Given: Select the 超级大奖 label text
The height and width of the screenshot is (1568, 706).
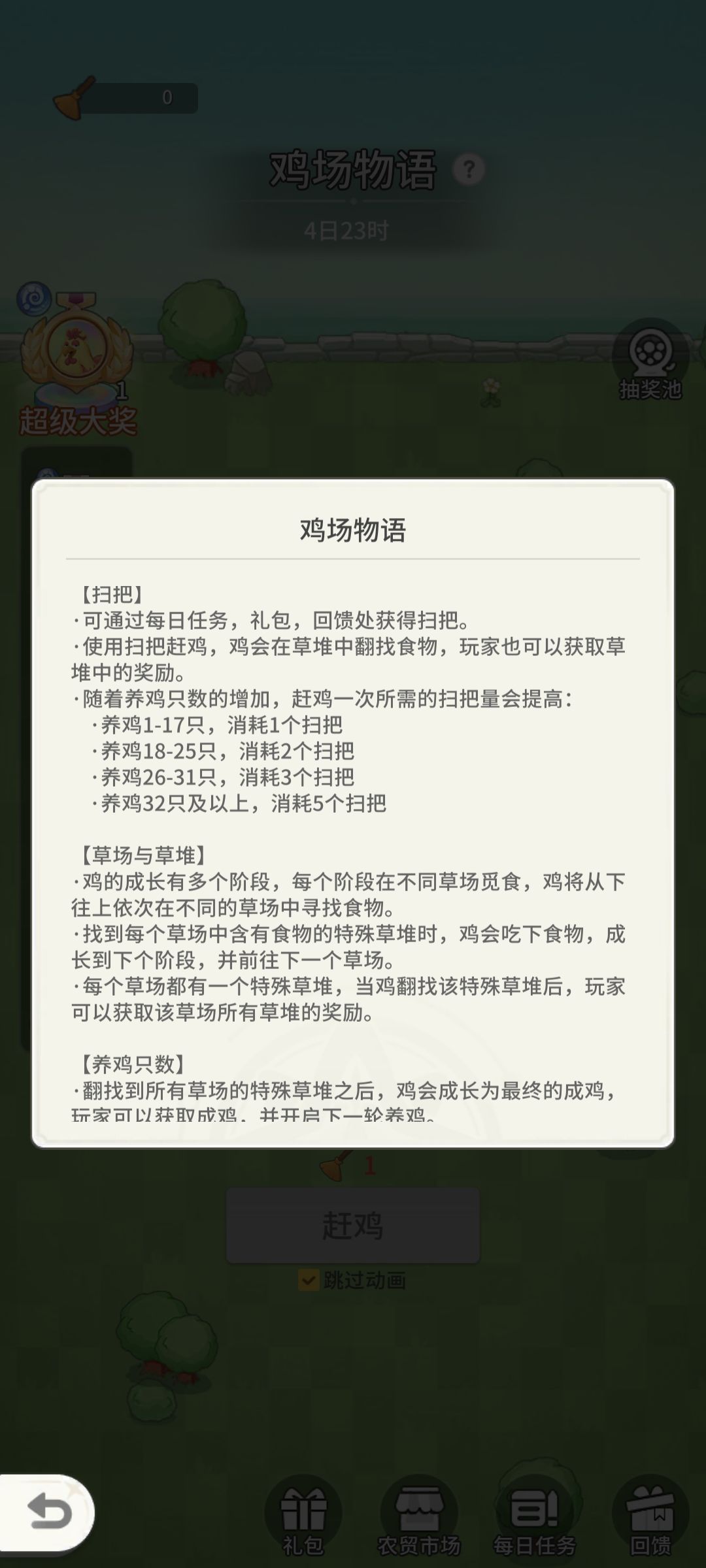Looking at the screenshot, I should point(78,421).
